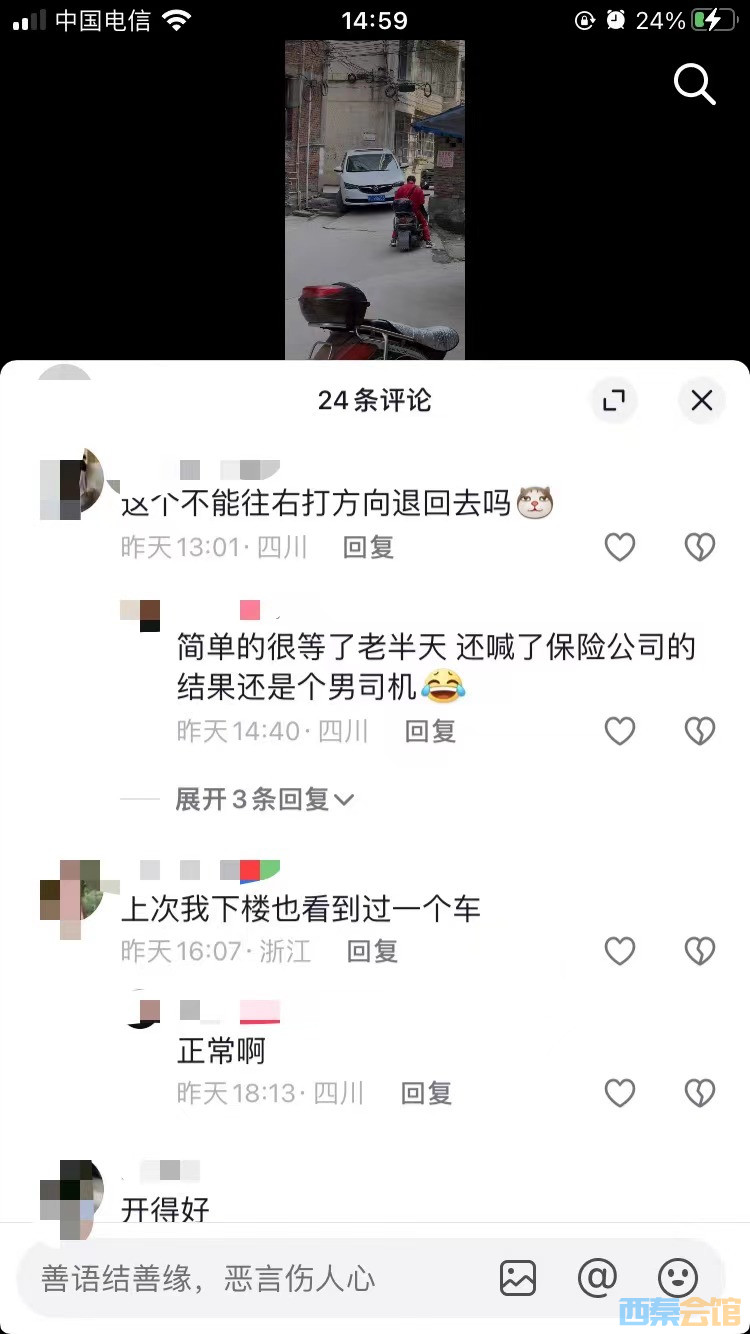Dislike the 16:07 comment from 浙江
This screenshot has height=1334, width=750.
click(699, 951)
